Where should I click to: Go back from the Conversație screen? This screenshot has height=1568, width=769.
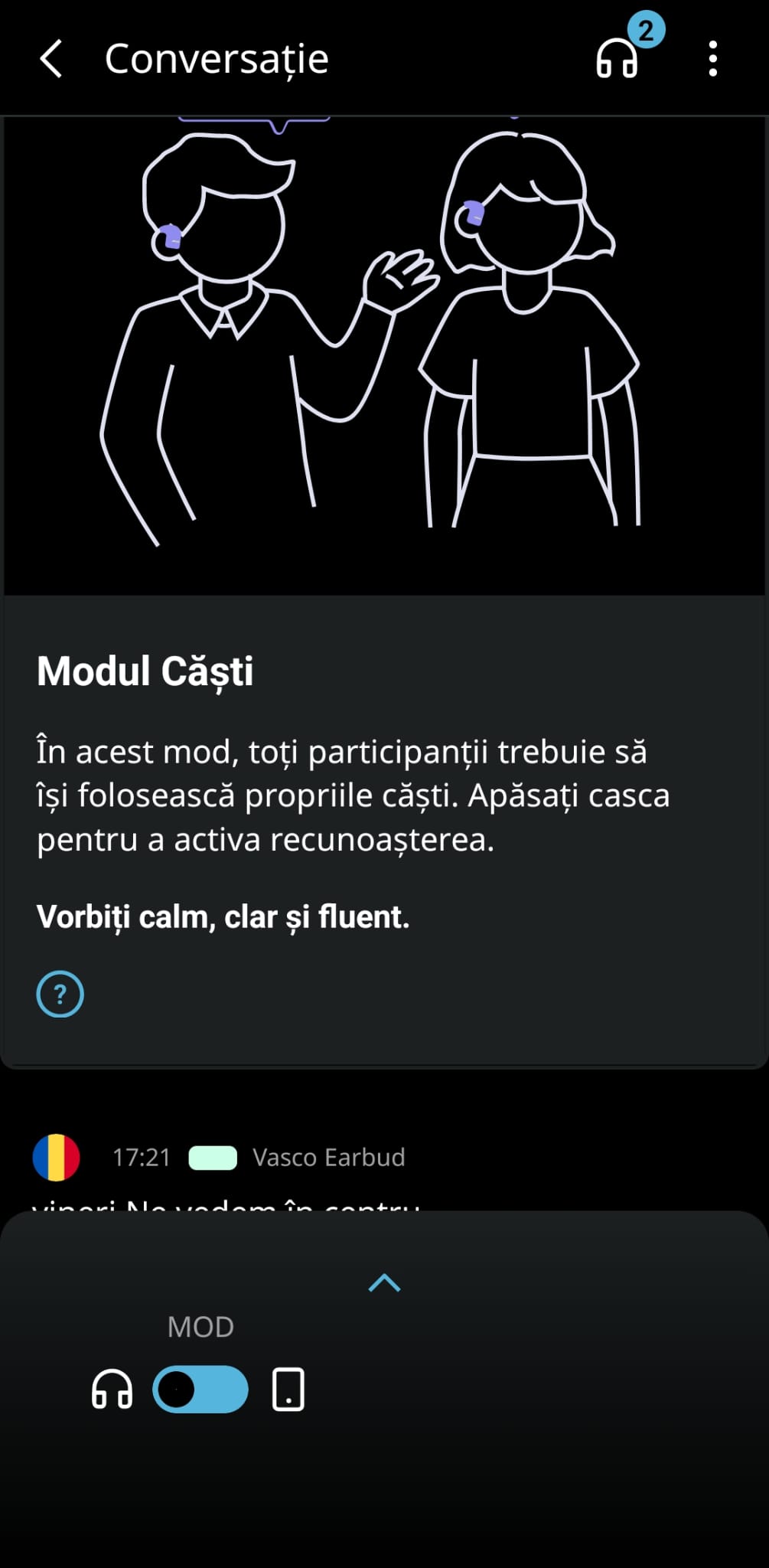click(51, 59)
